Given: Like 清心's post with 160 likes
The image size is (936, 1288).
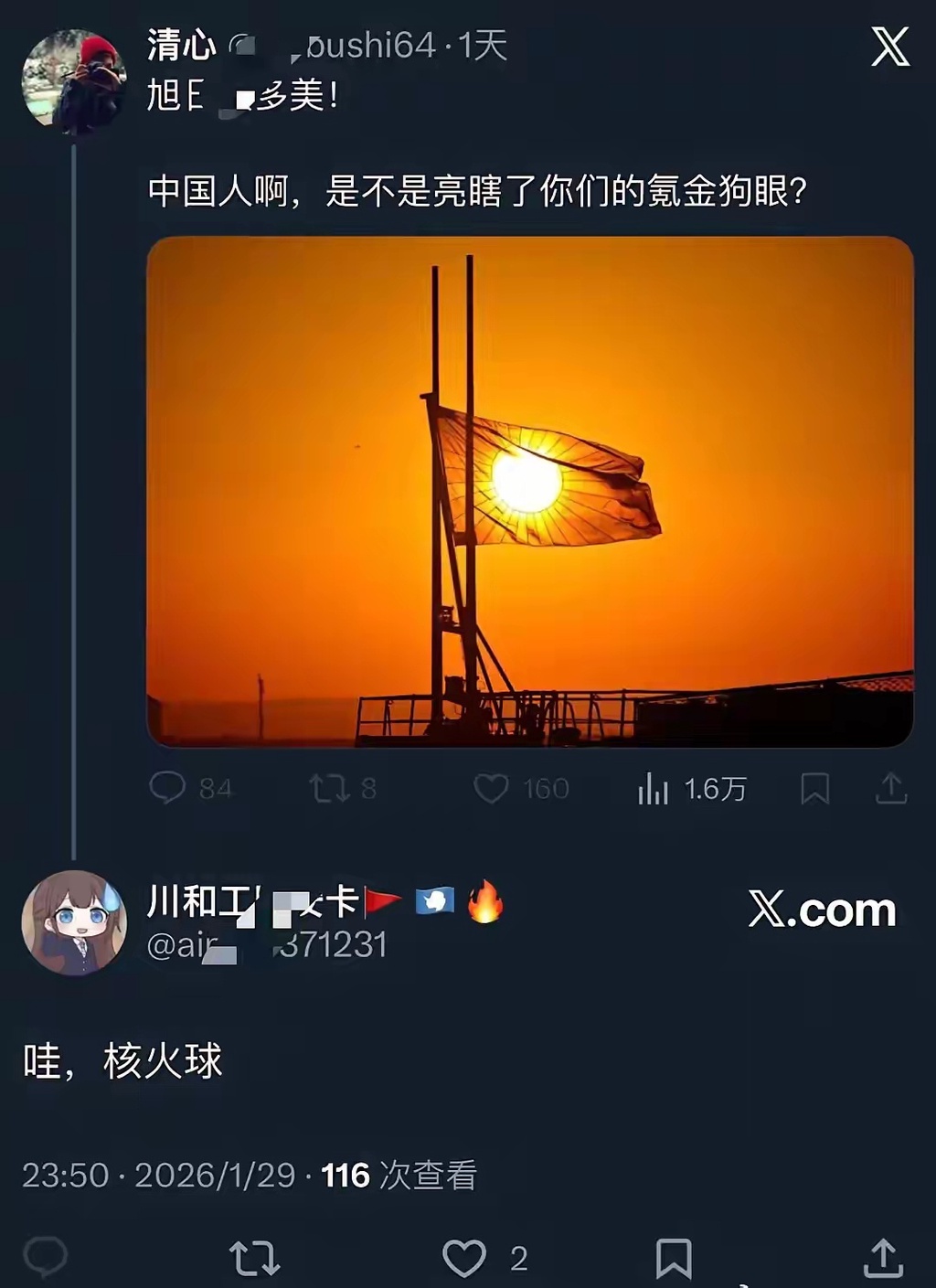Looking at the screenshot, I should 491,788.
